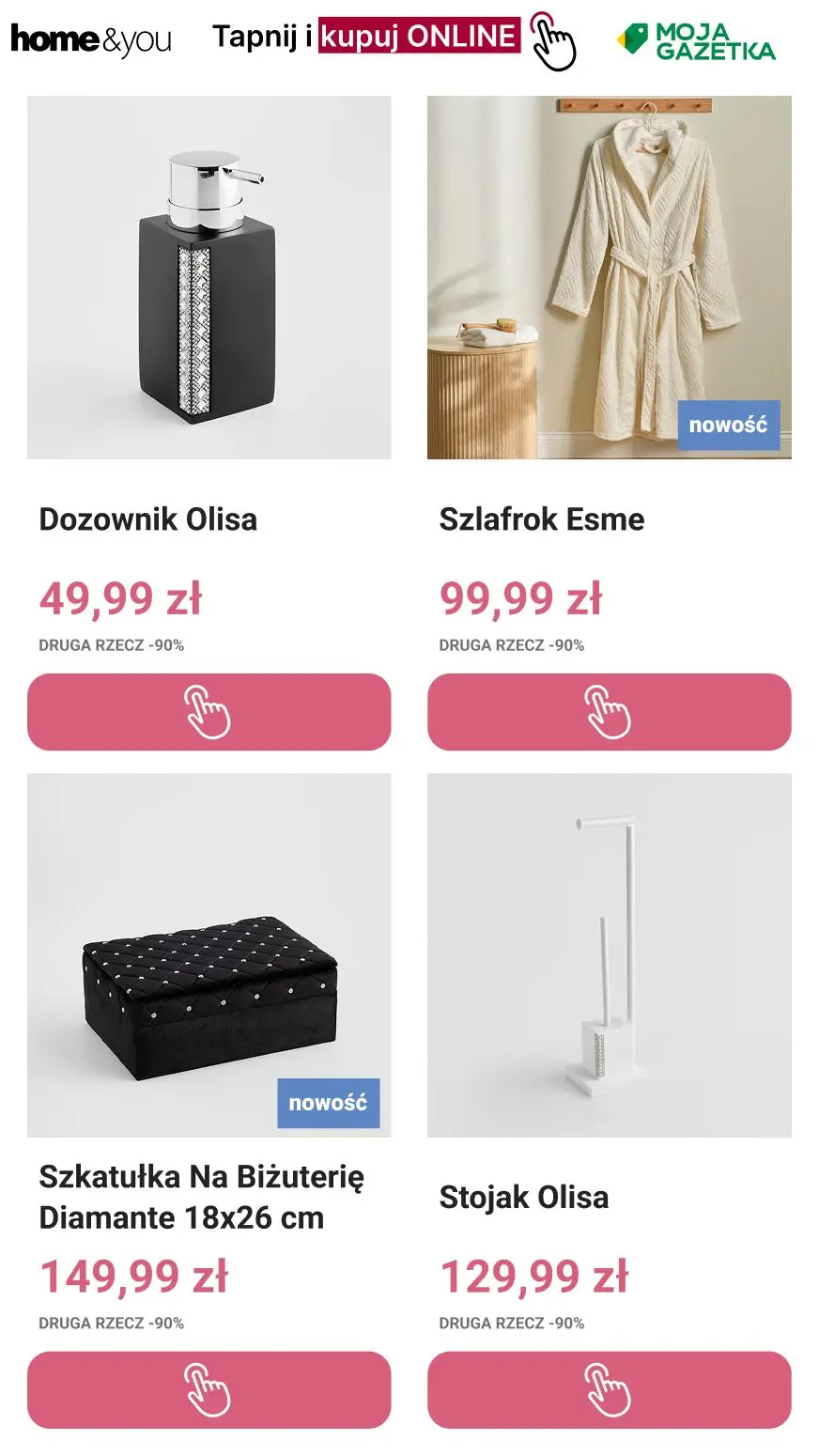Expand details for Szkatułka Na Biżuterię Diamante
The width and height of the screenshot is (819, 1456).
203,1198
